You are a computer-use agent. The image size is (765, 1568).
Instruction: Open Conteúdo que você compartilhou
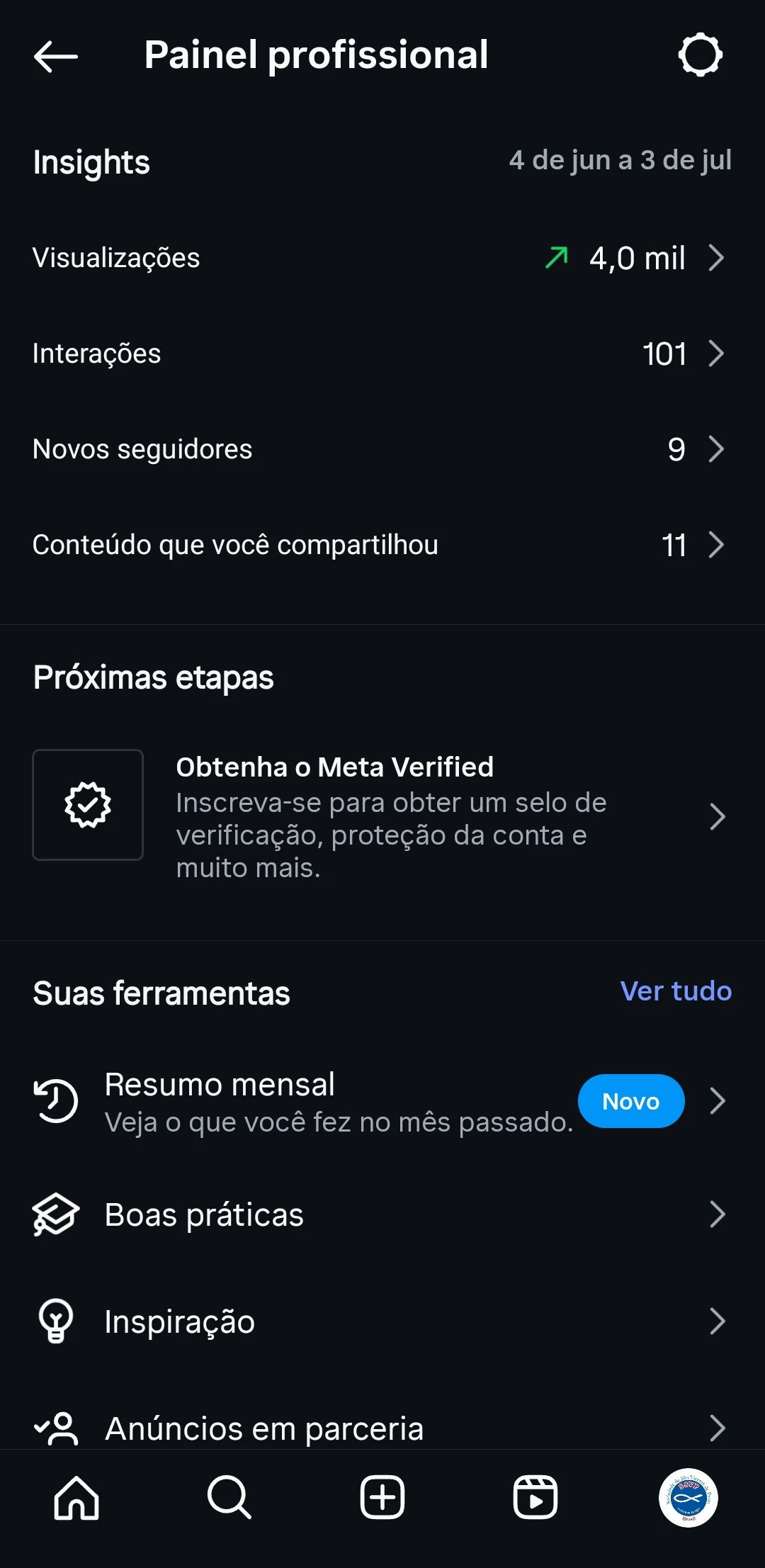(382, 545)
